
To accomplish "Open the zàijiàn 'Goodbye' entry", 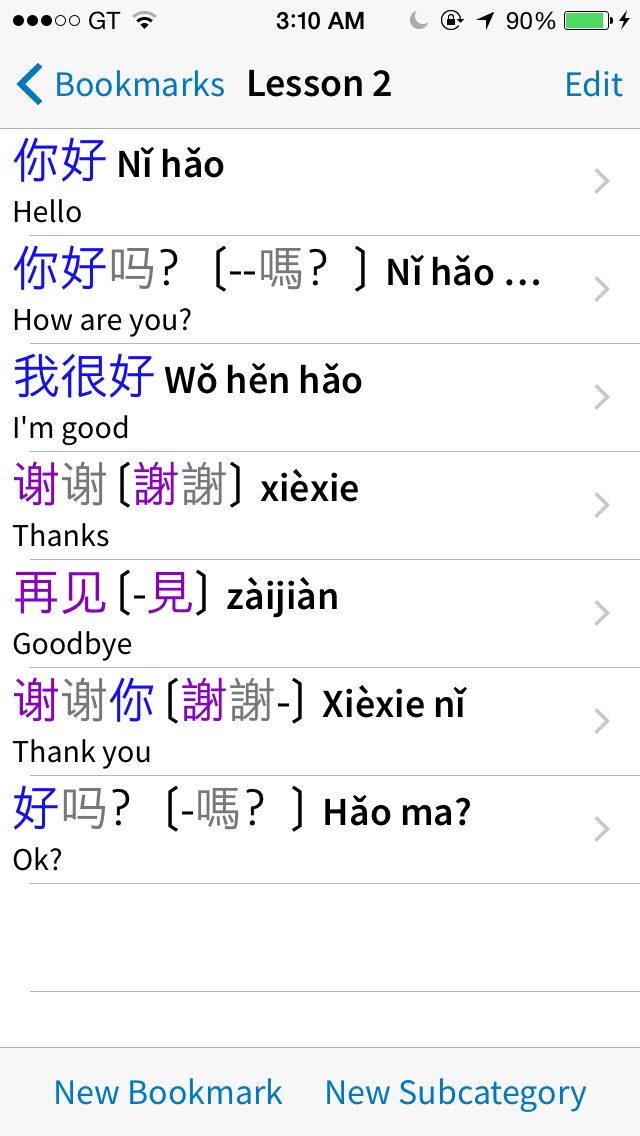I will pos(320,614).
